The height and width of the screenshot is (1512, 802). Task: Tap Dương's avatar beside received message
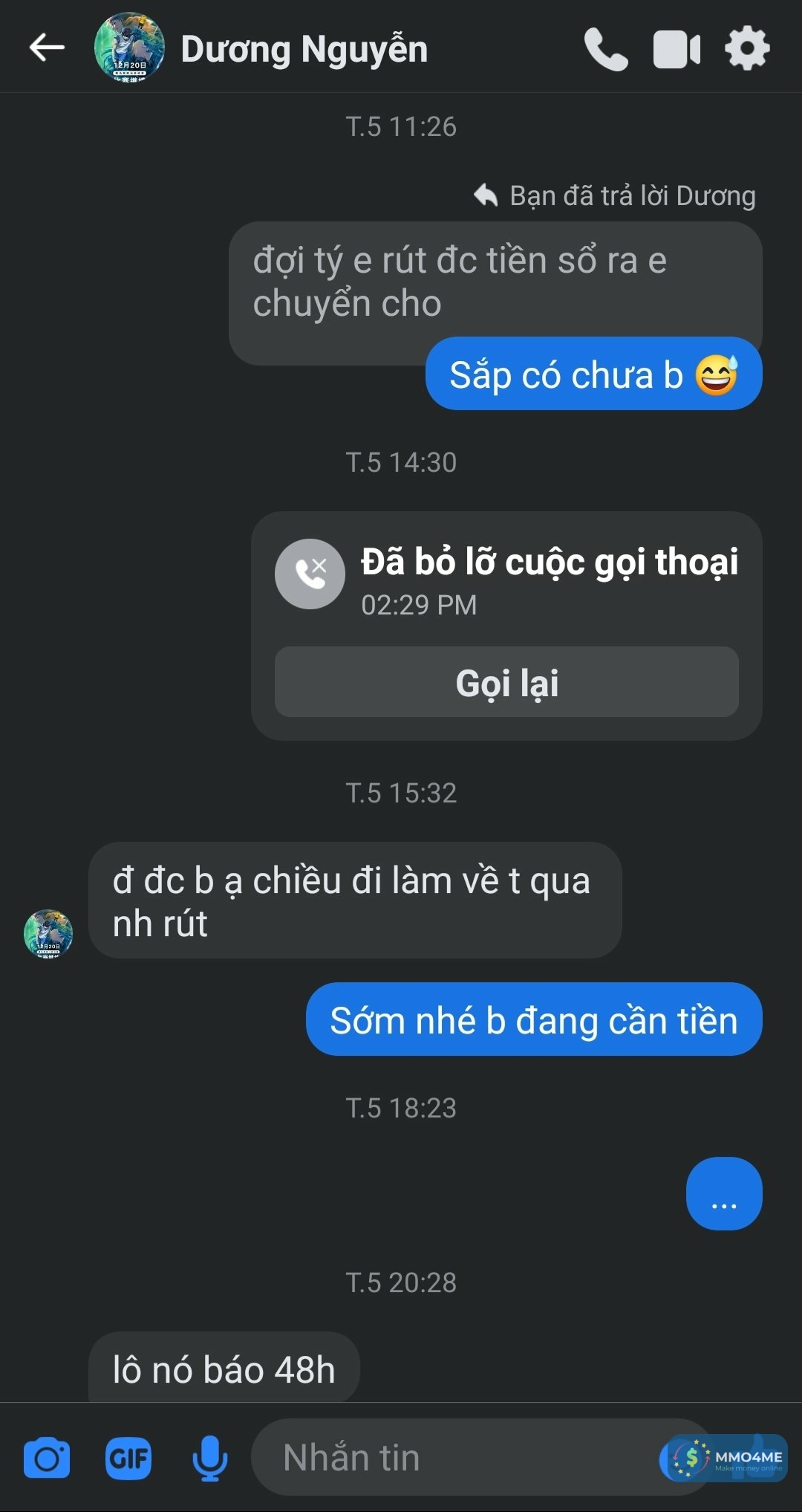48,933
